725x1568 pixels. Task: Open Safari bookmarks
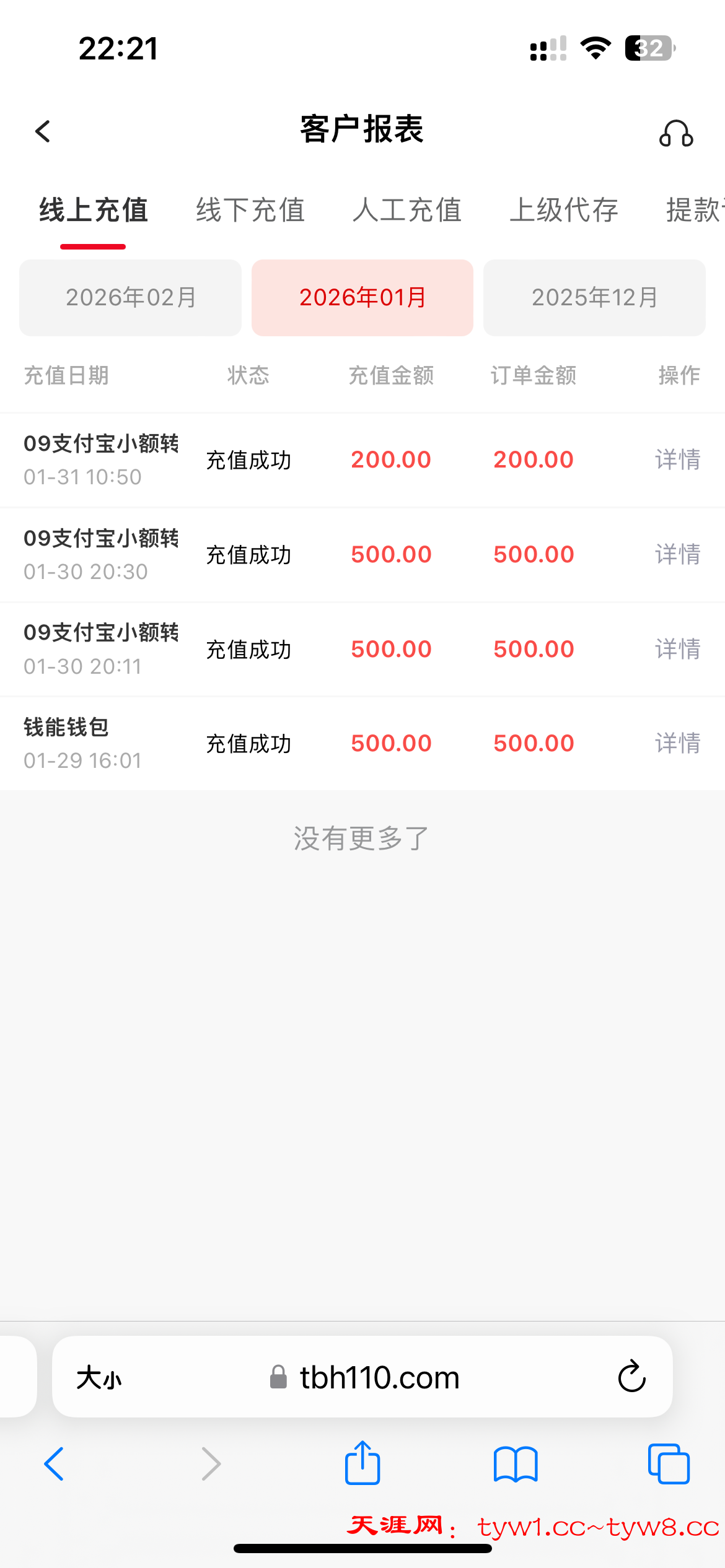[516, 1464]
